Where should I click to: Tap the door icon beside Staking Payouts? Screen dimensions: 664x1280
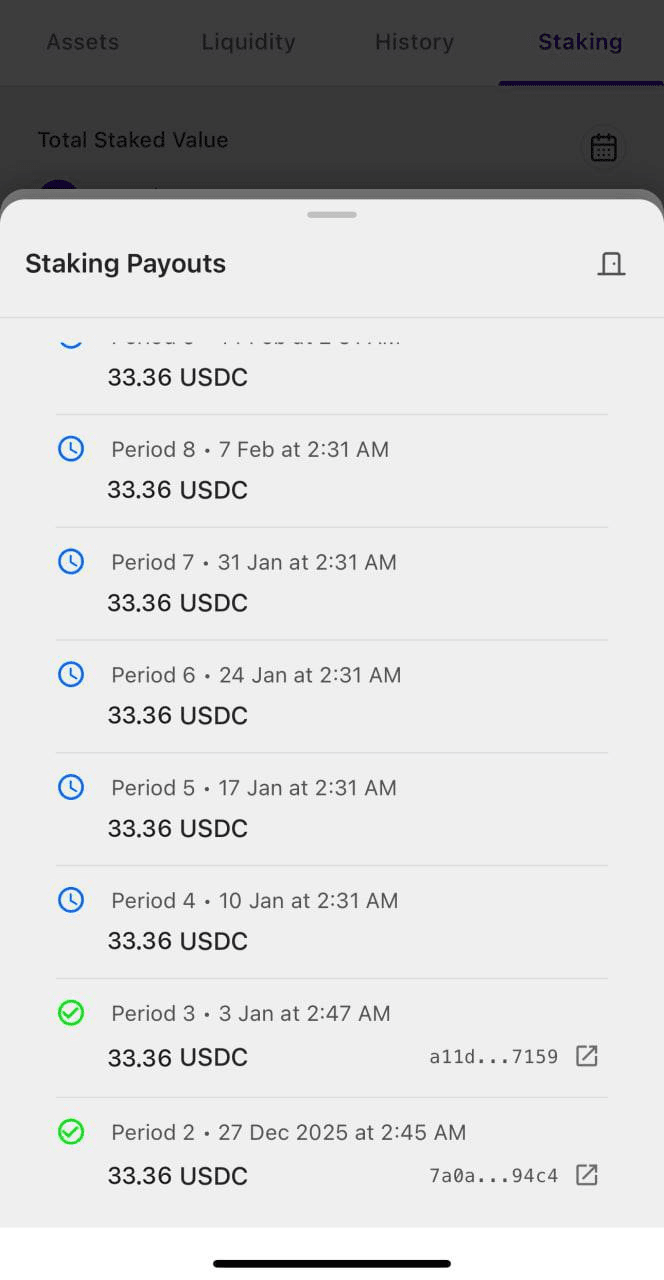[x=611, y=264]
